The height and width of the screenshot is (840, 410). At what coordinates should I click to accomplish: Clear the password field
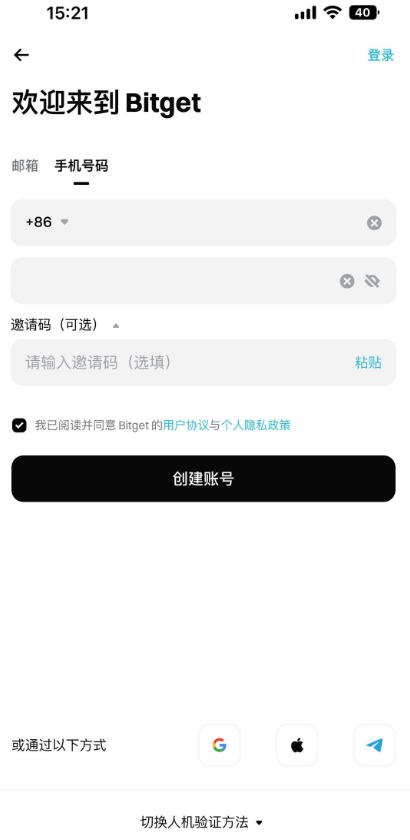point(347,281)
